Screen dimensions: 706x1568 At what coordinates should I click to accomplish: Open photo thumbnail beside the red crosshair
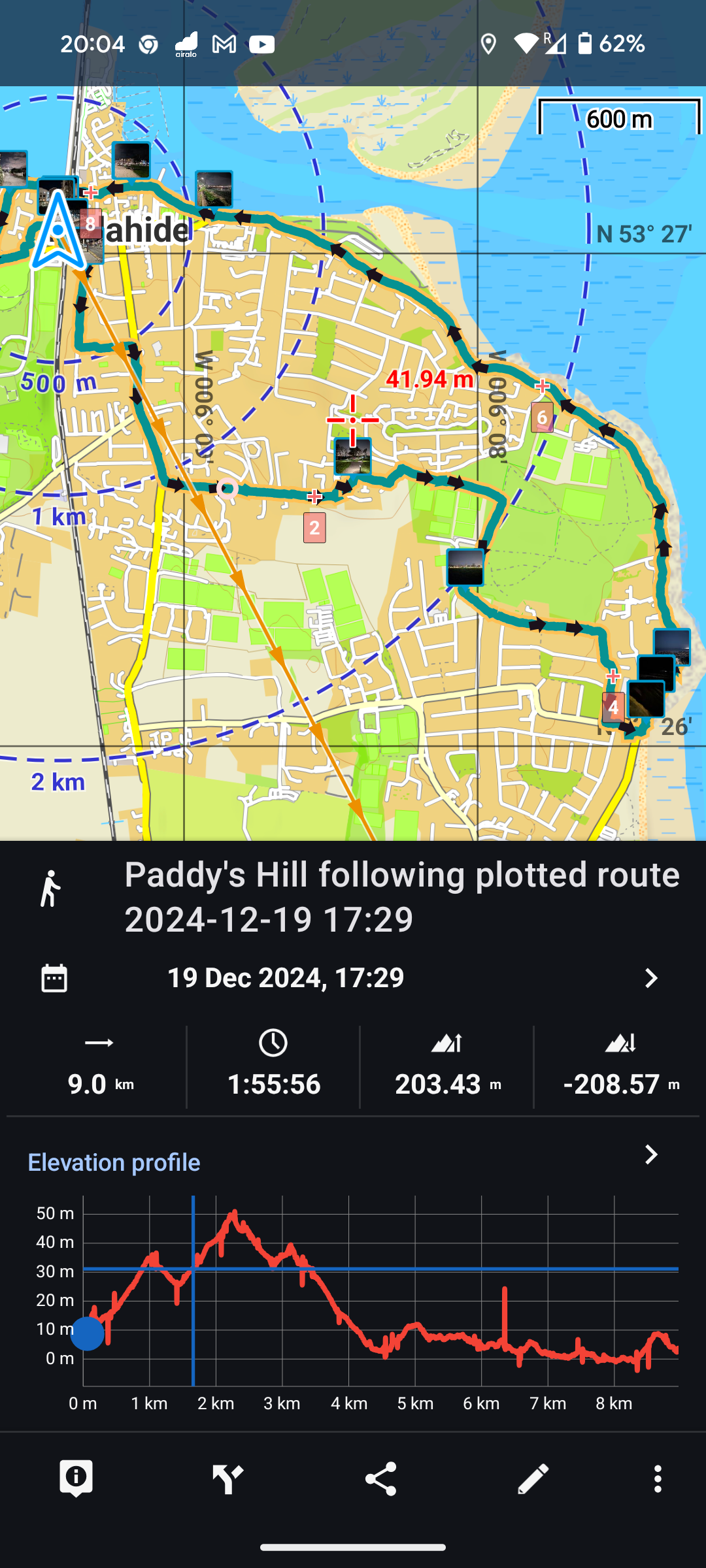[353, 455]
